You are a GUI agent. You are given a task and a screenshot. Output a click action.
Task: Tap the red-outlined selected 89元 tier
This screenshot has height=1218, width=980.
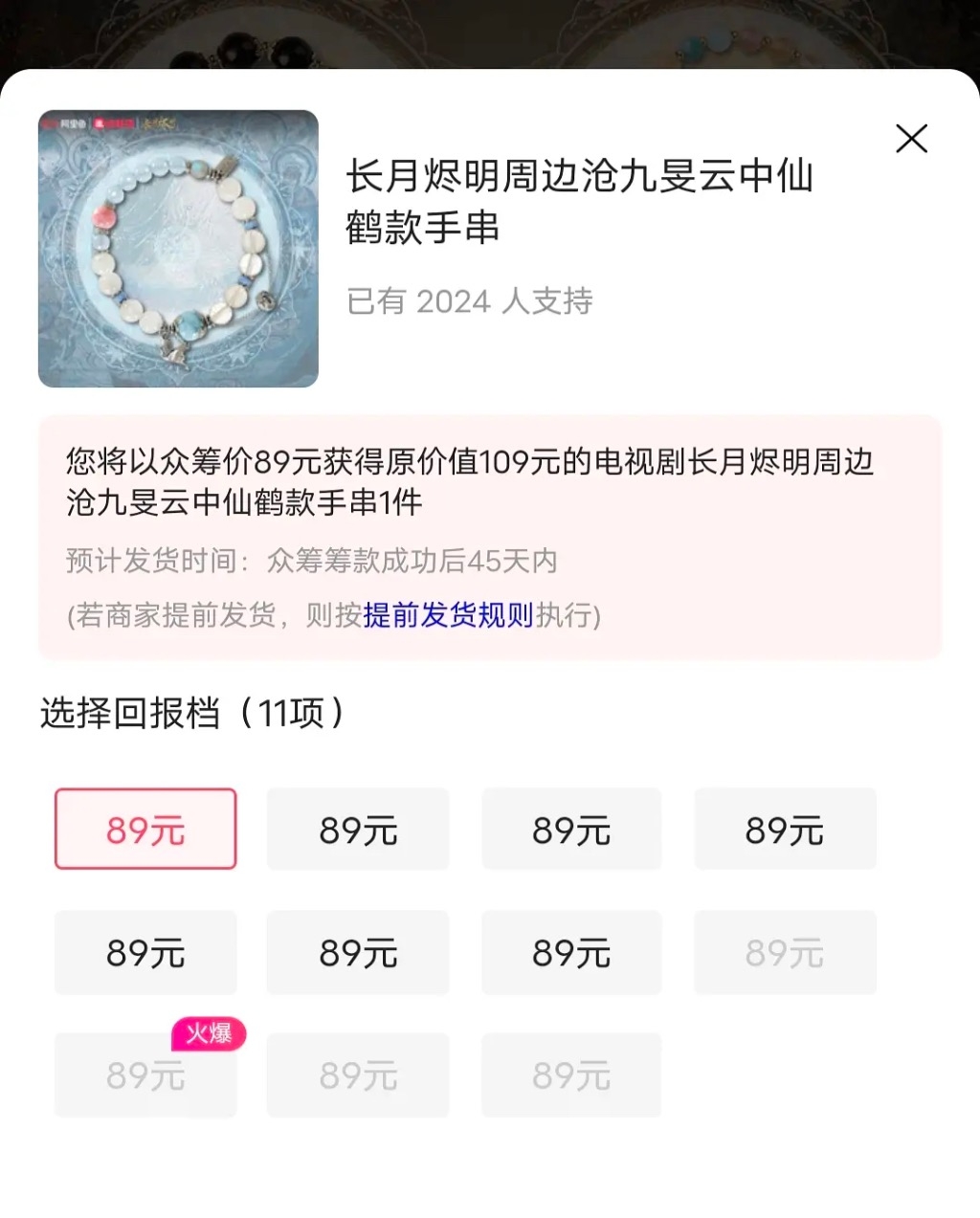click(145, 830)
